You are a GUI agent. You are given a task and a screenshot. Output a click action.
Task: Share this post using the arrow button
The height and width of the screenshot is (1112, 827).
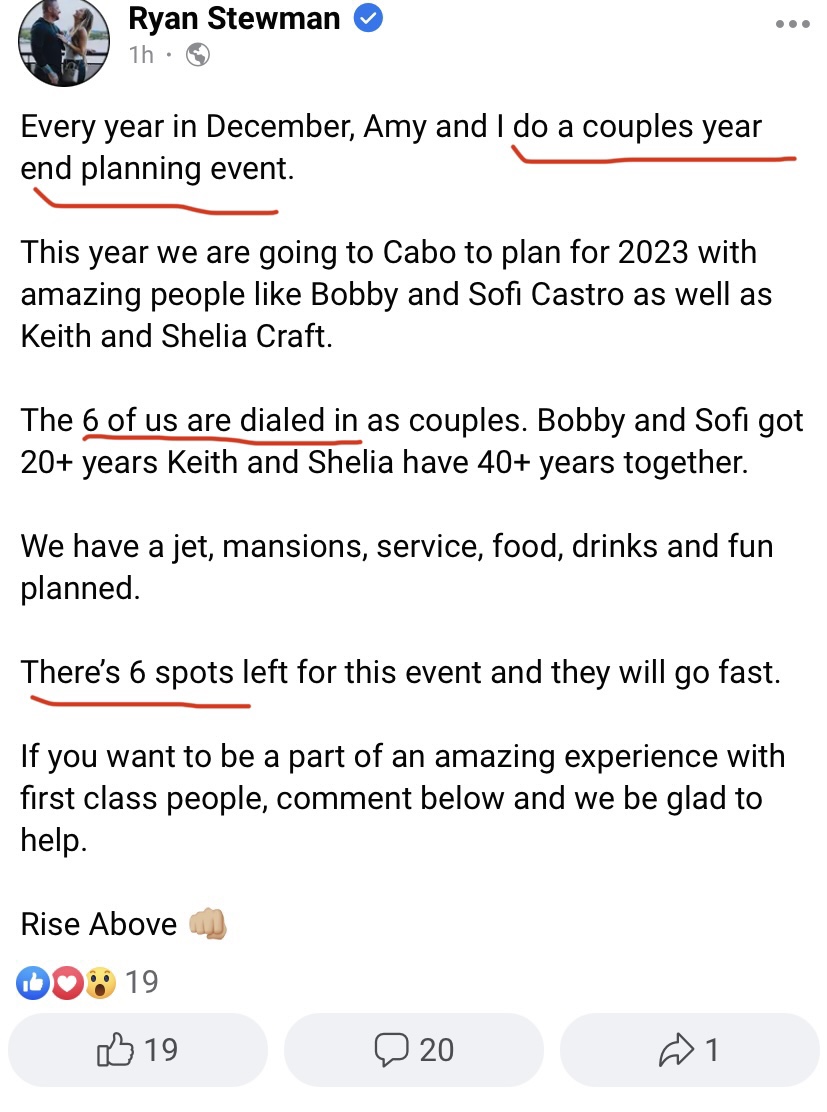pos(689,1049)
